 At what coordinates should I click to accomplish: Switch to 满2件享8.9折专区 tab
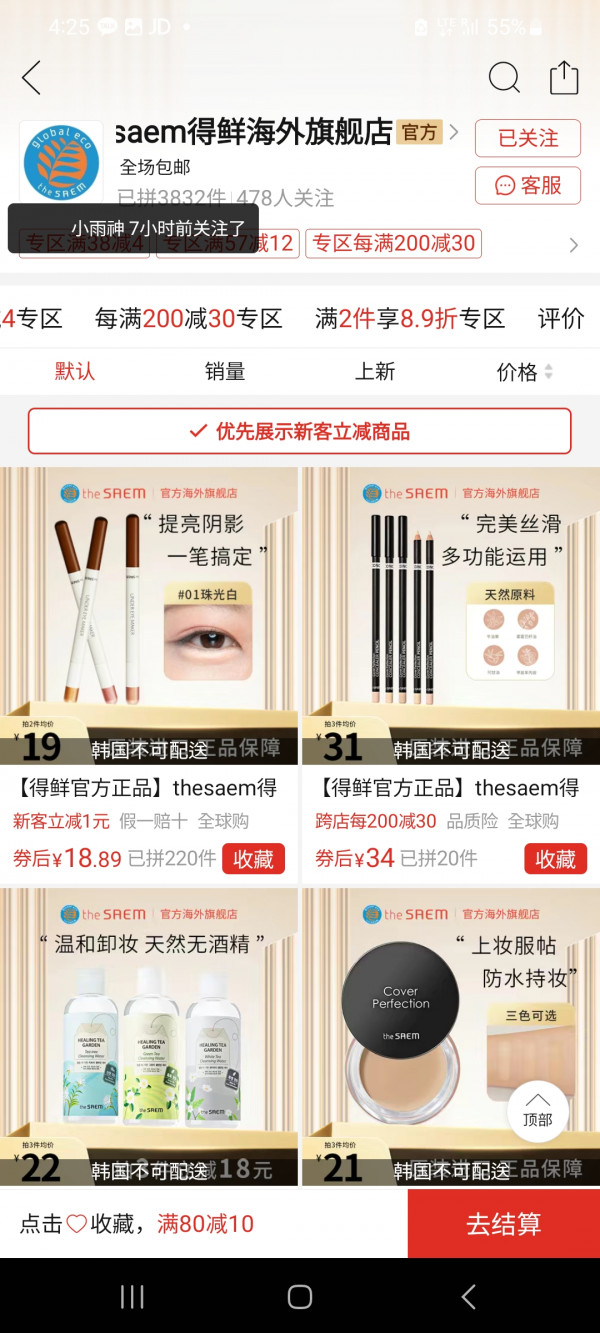(410, 319)
